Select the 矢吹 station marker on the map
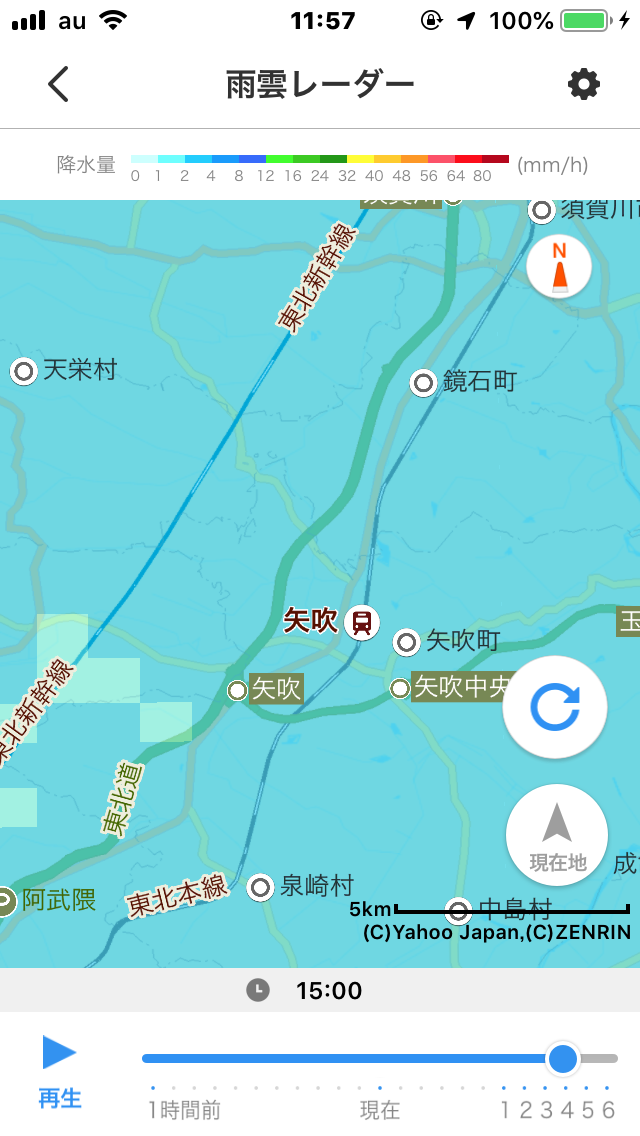 [x=362, y=622]
